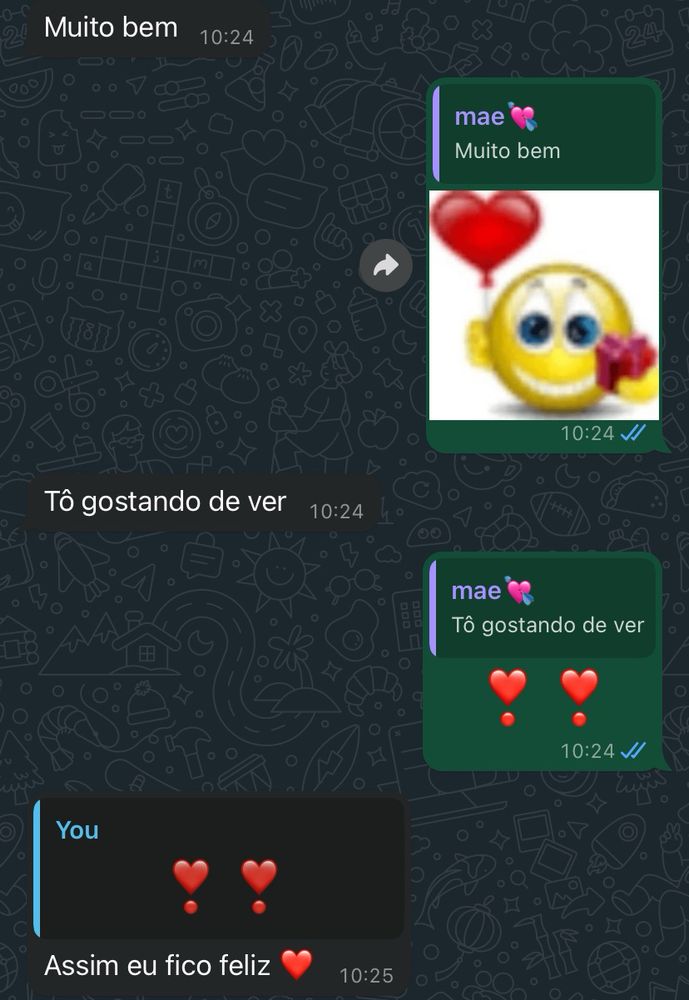Image resolution: width=689 pixels, height=1000 pixels.
Task: Jump to quoted "Tô gostando de ver" message
Action: tap(545, 608)
